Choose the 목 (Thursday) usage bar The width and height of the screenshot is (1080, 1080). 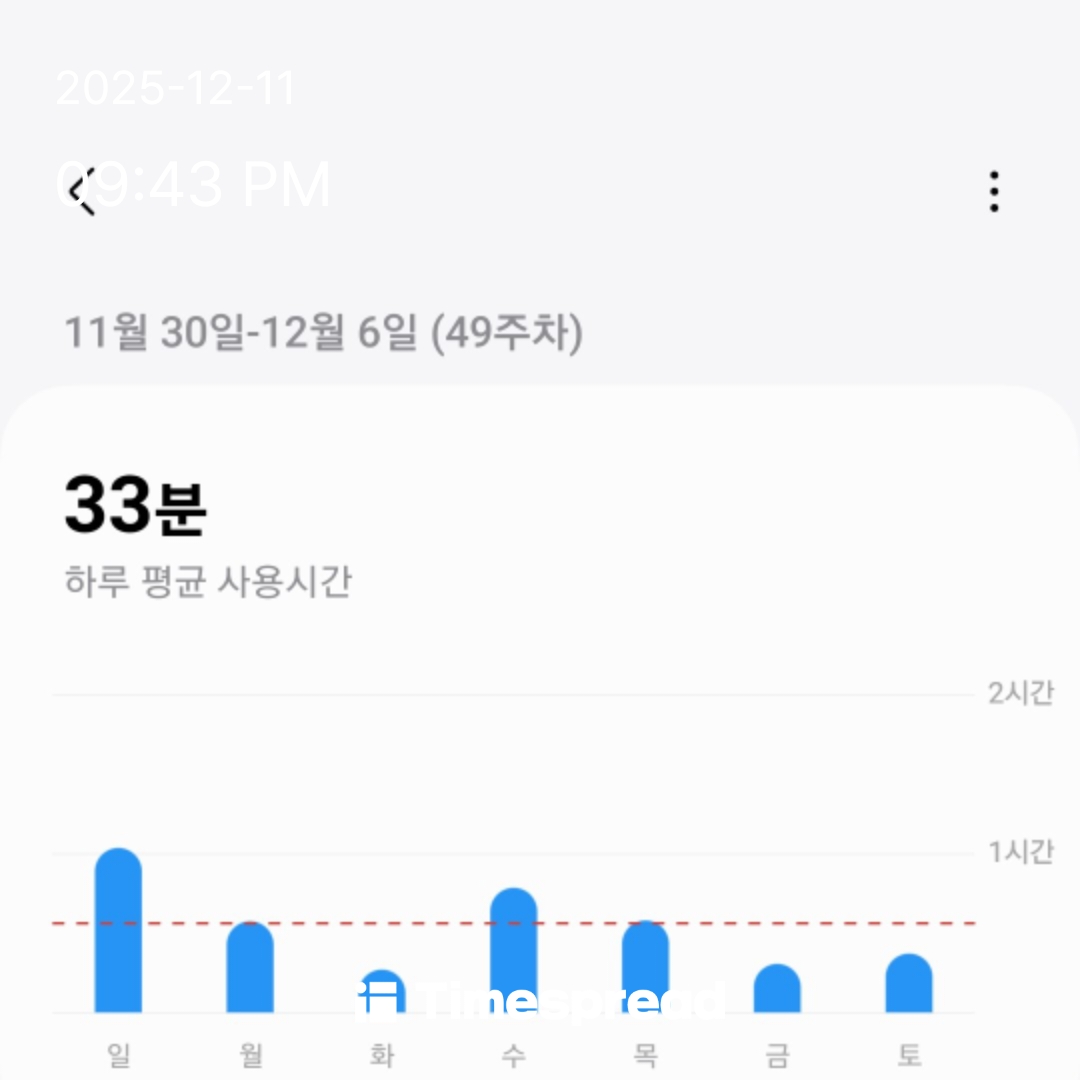[x=645, y=967]
